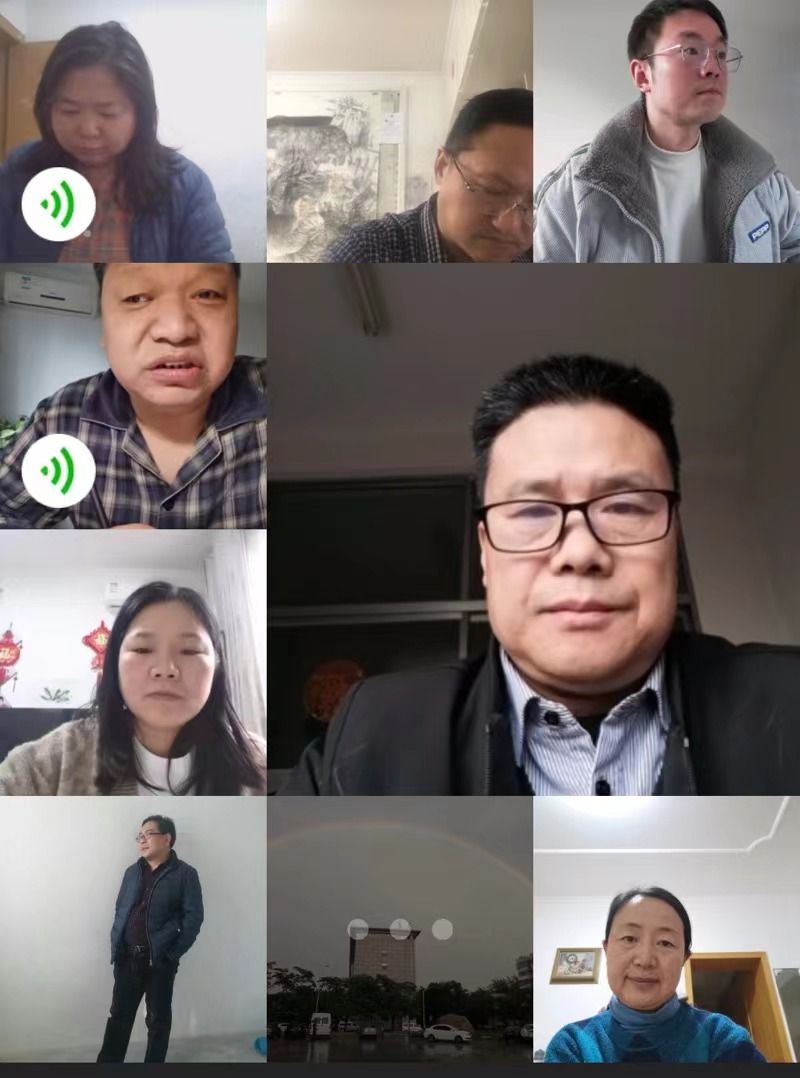
Task: Select tile of man in grey fleece jacket
Action: (x=667, y=132)
